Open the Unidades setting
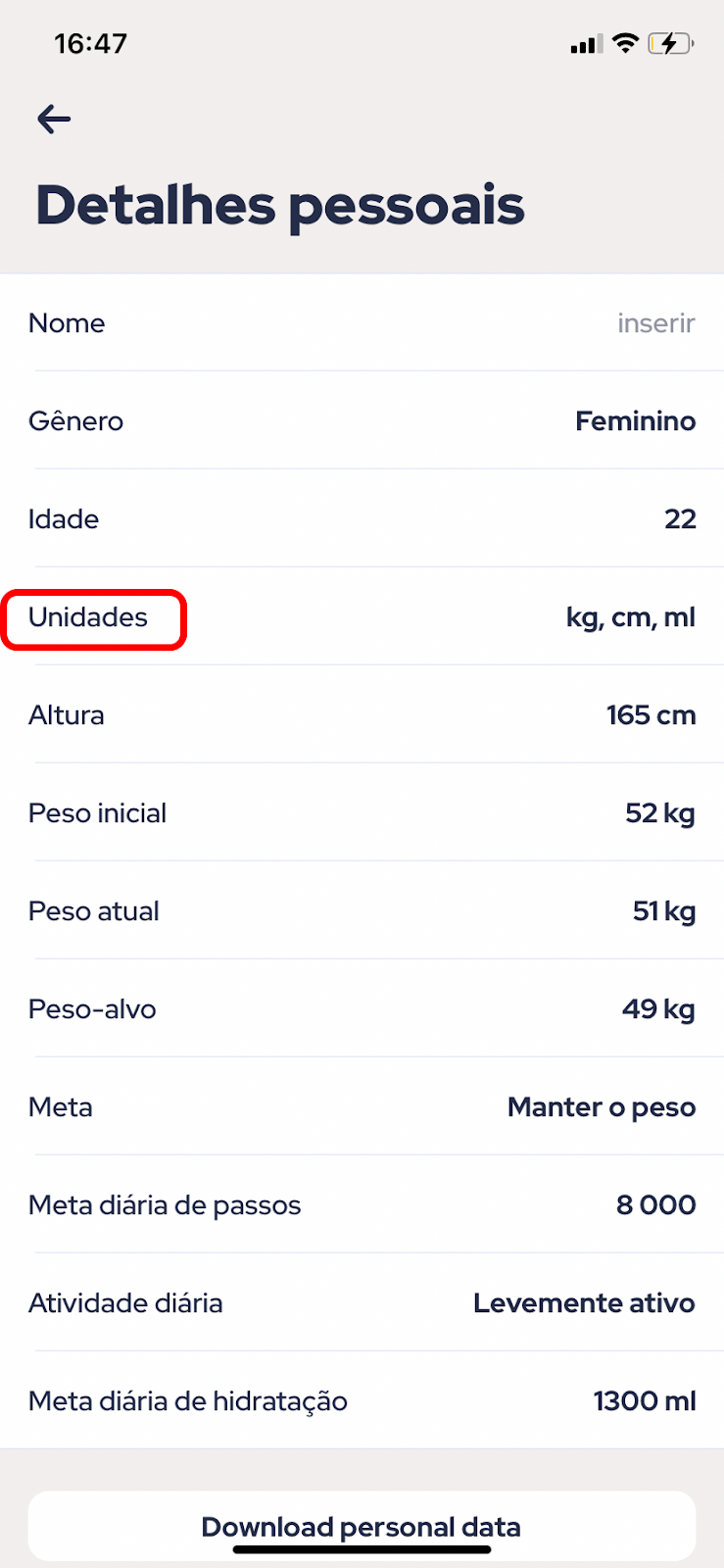 click(x=362, y=616)
